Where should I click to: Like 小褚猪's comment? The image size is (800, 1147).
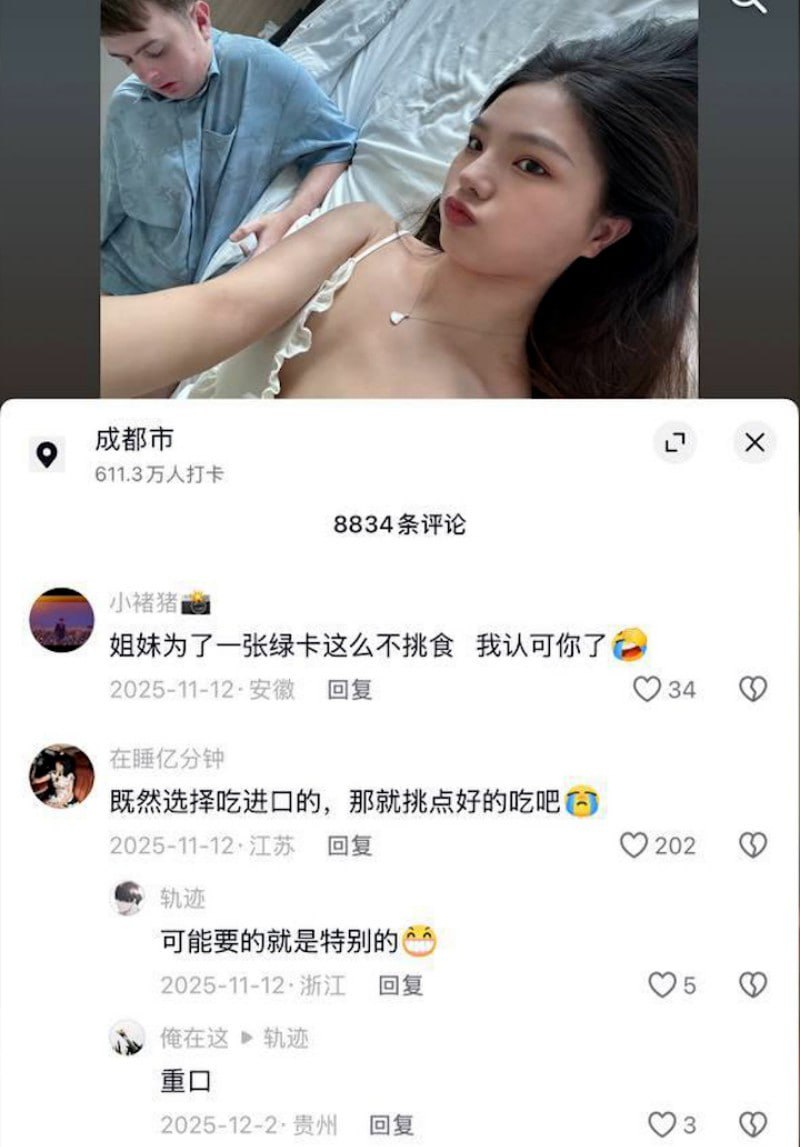point(648,689)
